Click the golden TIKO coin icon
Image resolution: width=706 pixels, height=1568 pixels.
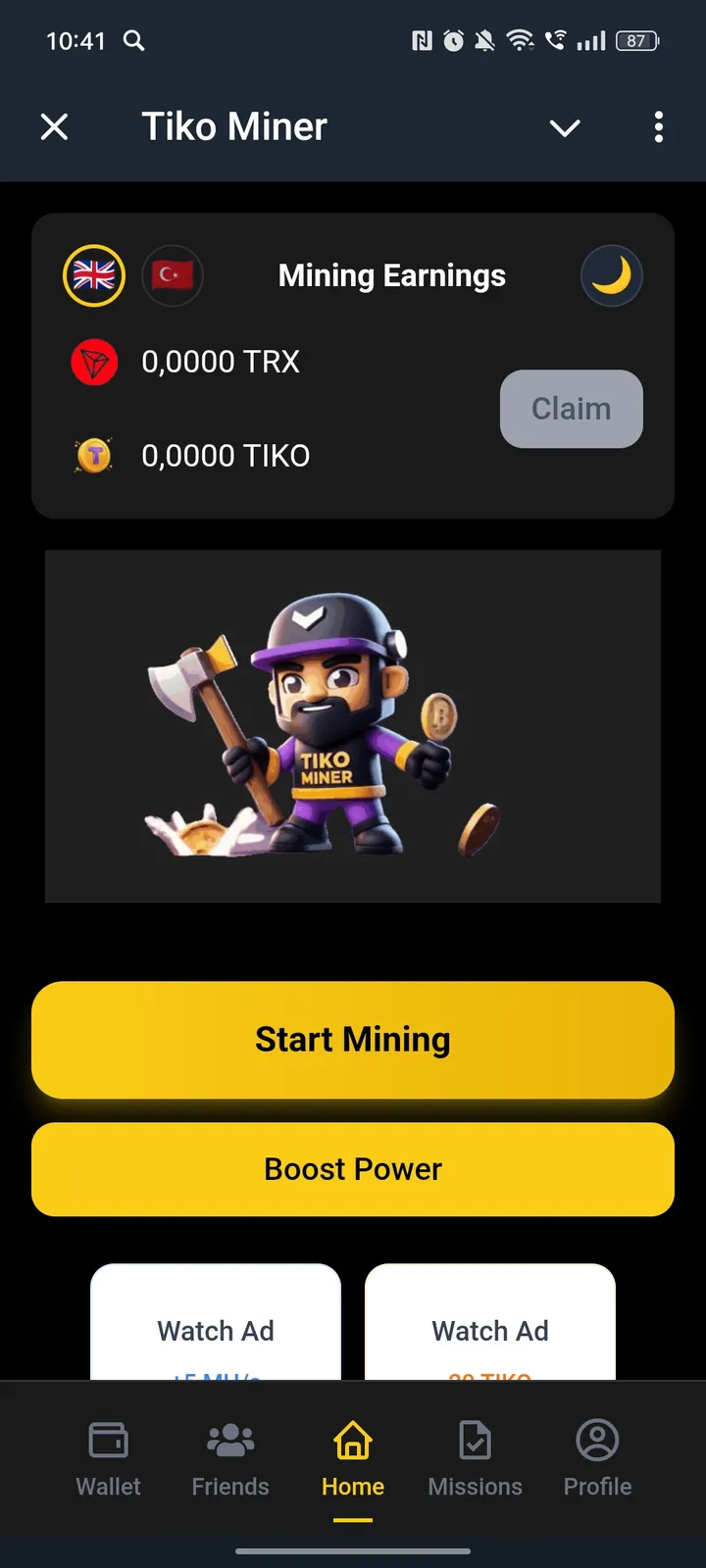pos(94,456)
